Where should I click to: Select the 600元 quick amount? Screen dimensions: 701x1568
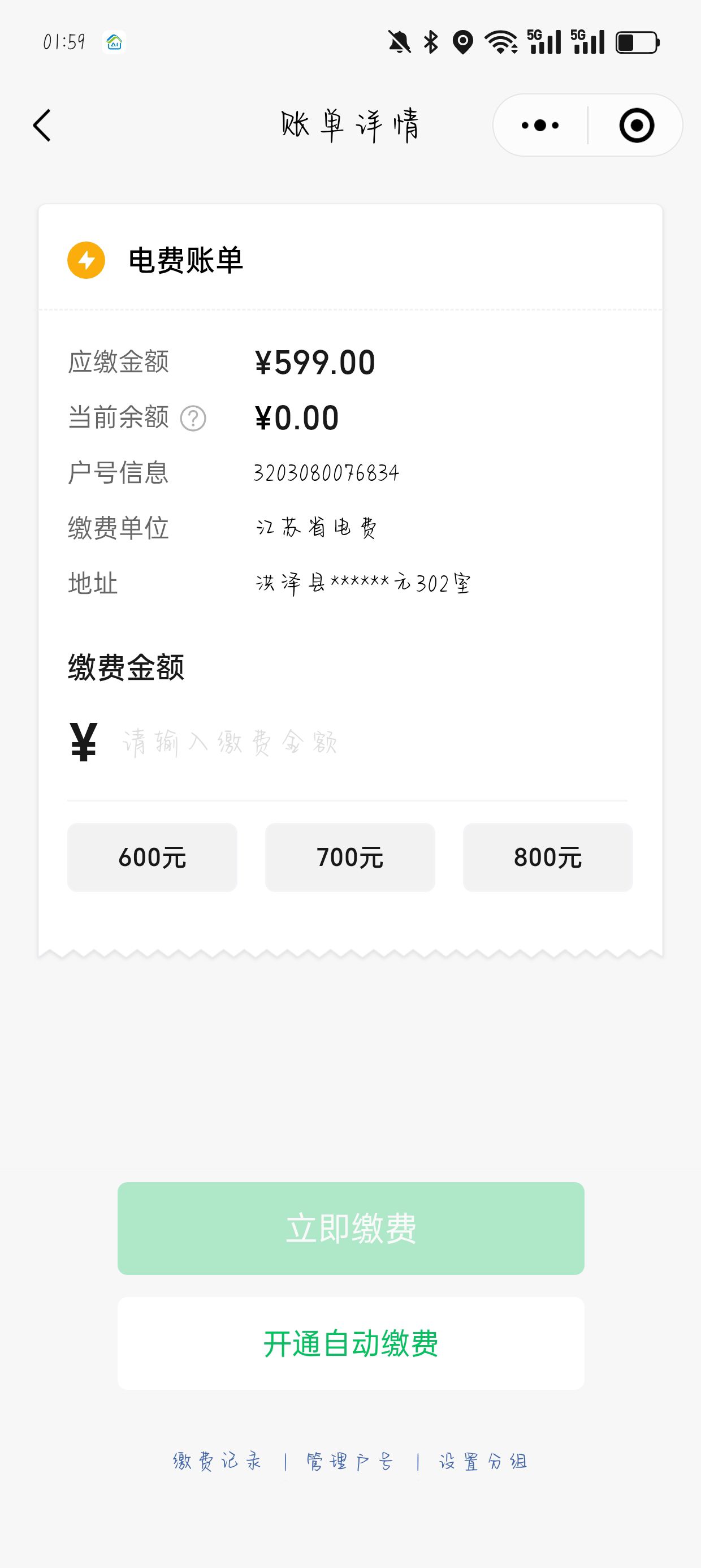pyautogui.click(x=152, y=857)
